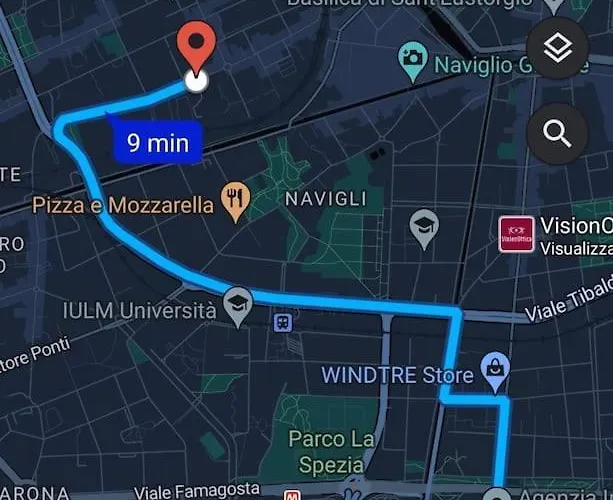613x500 pixels.
Task: Open Pizza e Mozzarella place marker
Action: click(235, 203)
